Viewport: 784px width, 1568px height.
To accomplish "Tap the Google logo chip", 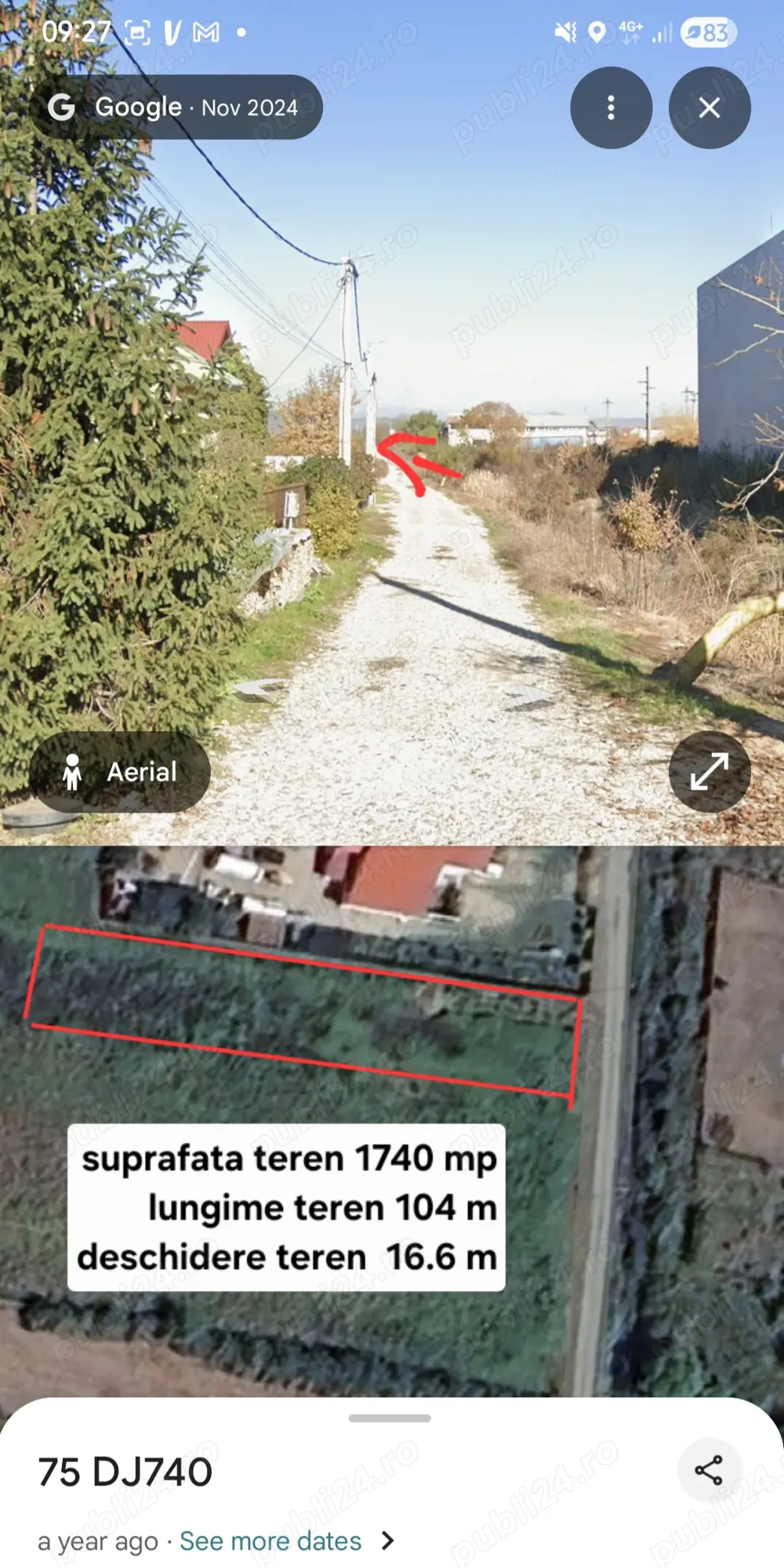I will pos(61,107).
